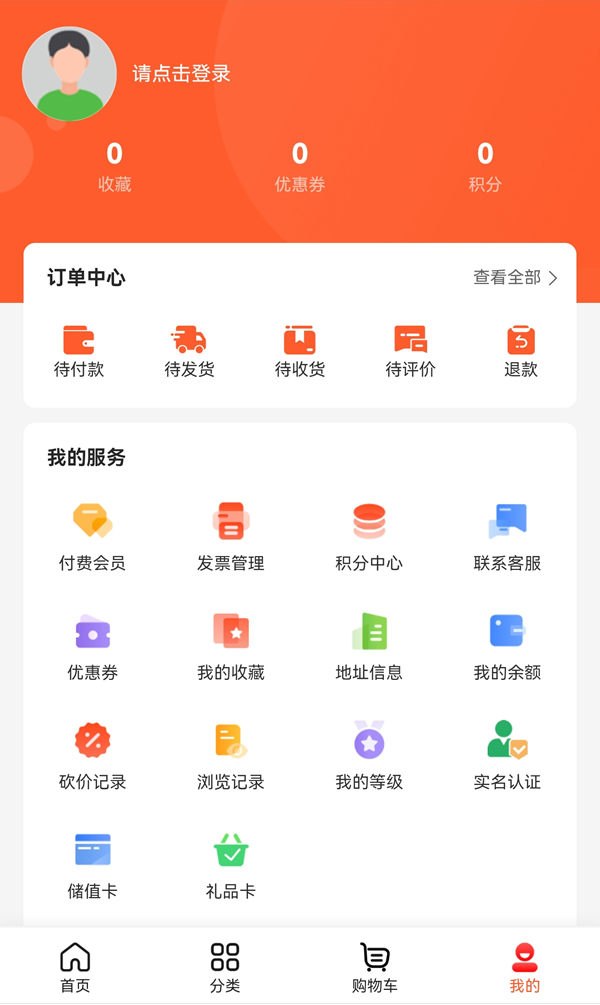
Task: View all orders via 查看全部
Action: pos(515,278)
